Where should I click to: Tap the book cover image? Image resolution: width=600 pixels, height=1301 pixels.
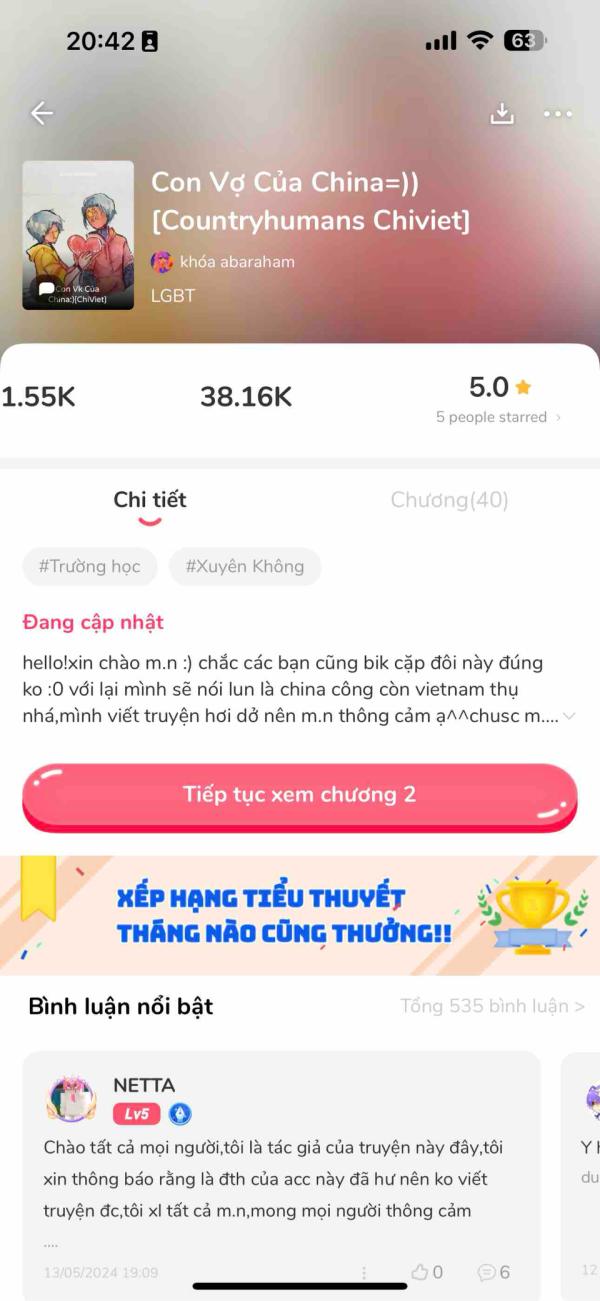(x=78, y=235)
